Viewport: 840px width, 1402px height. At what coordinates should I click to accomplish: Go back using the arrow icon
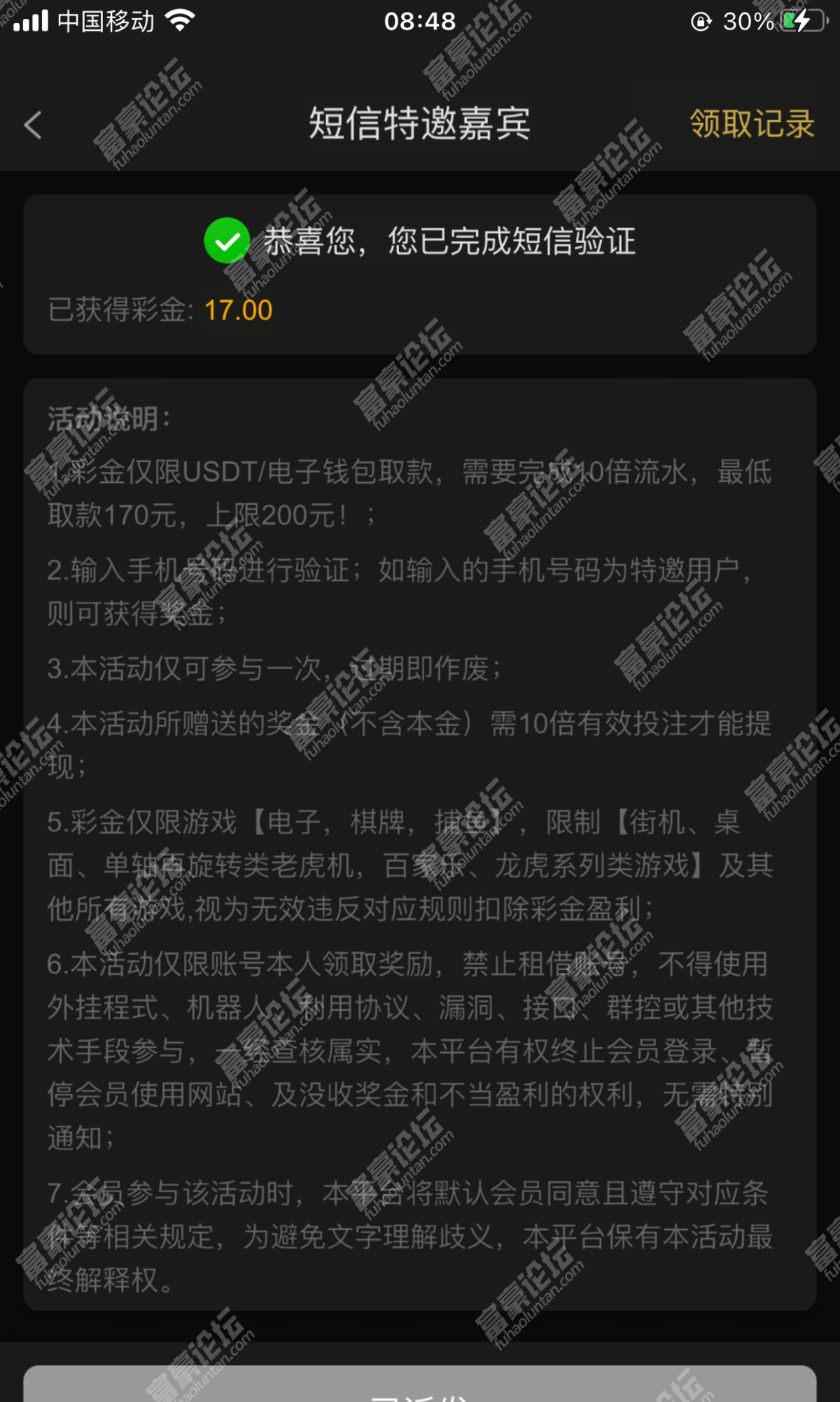click(33, 125)
